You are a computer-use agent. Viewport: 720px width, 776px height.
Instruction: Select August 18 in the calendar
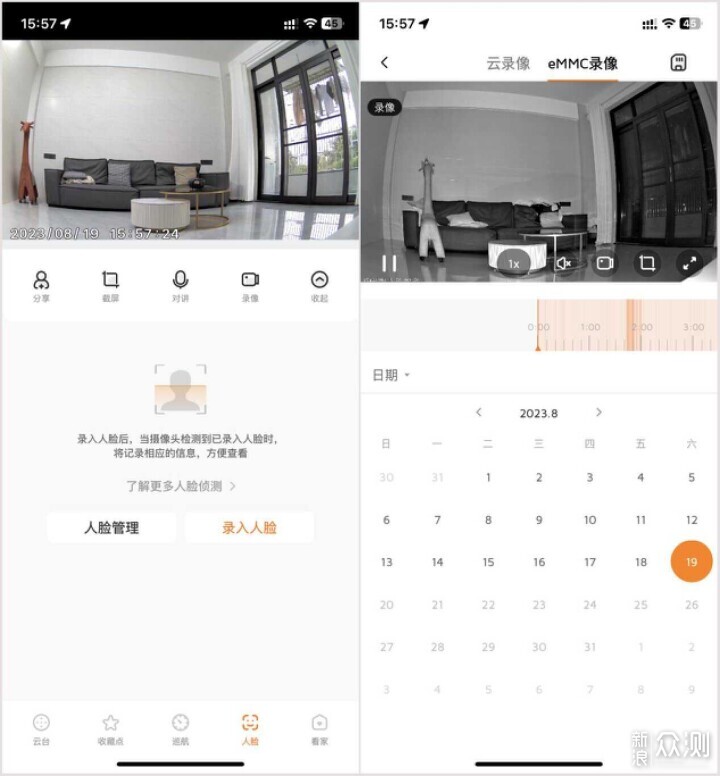click(x=641, y=562)
